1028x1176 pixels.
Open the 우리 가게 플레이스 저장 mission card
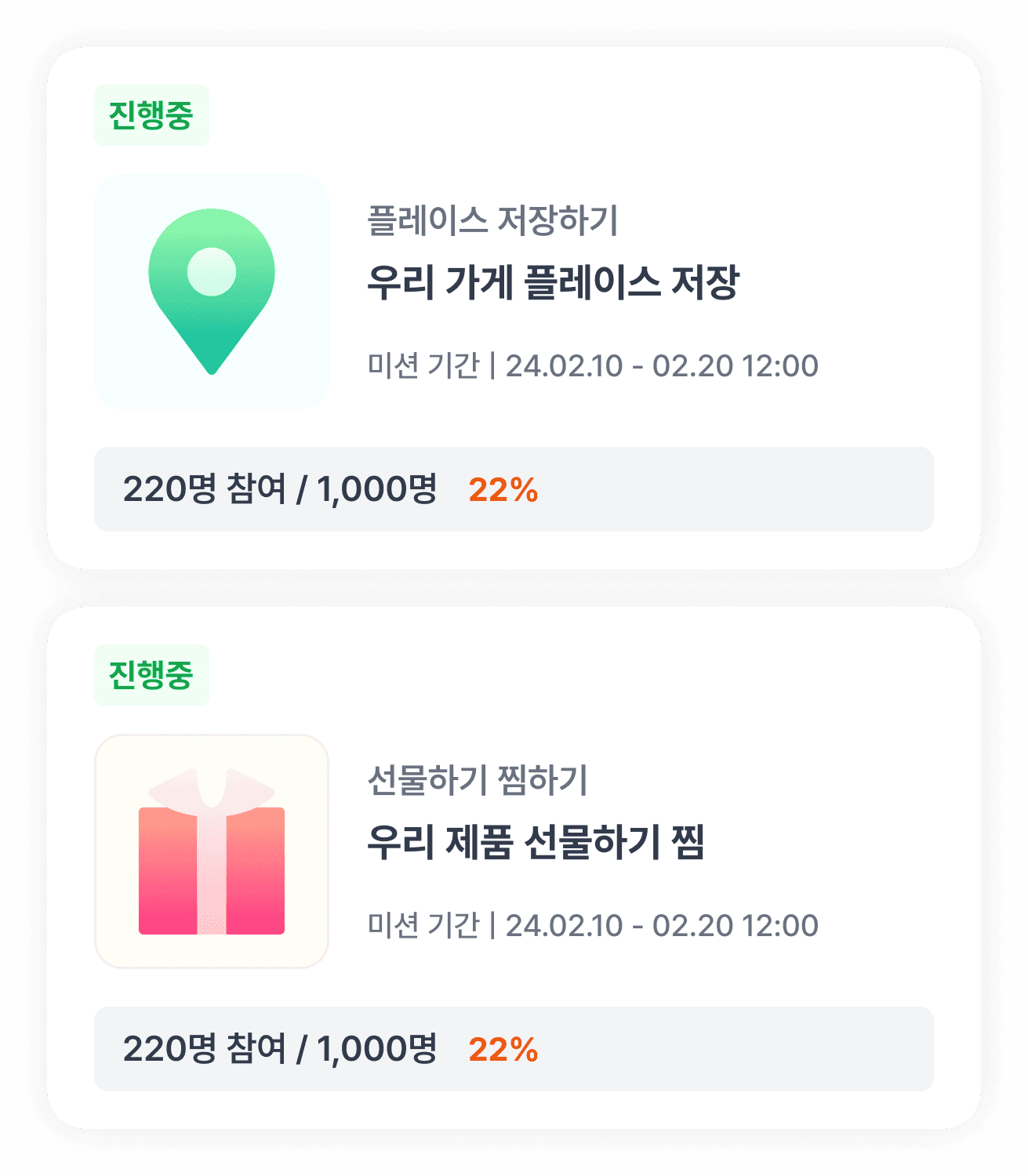553,282
